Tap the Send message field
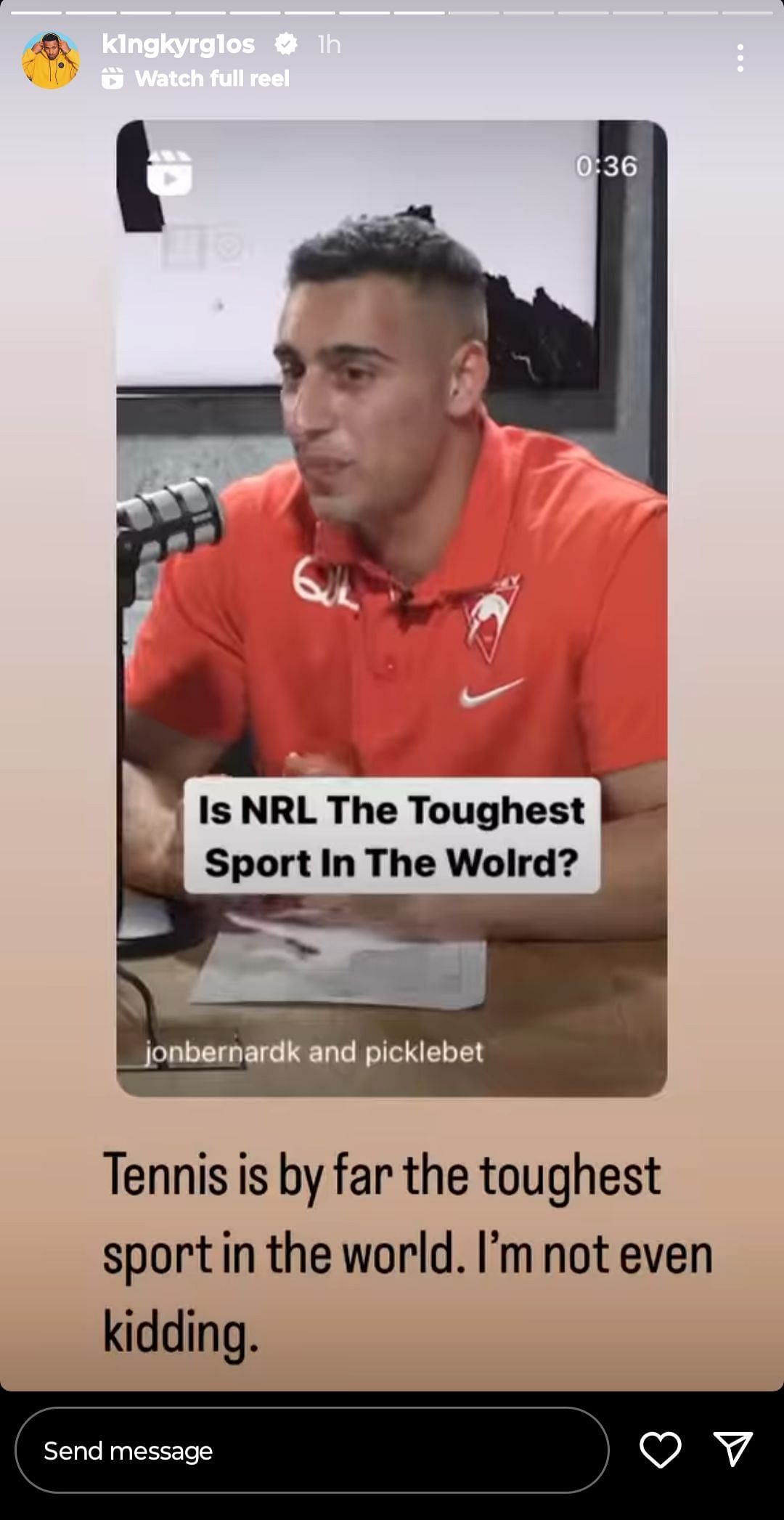Image resolution: width=784 pixels, height=1520 pixels. tap(311, 1450)
